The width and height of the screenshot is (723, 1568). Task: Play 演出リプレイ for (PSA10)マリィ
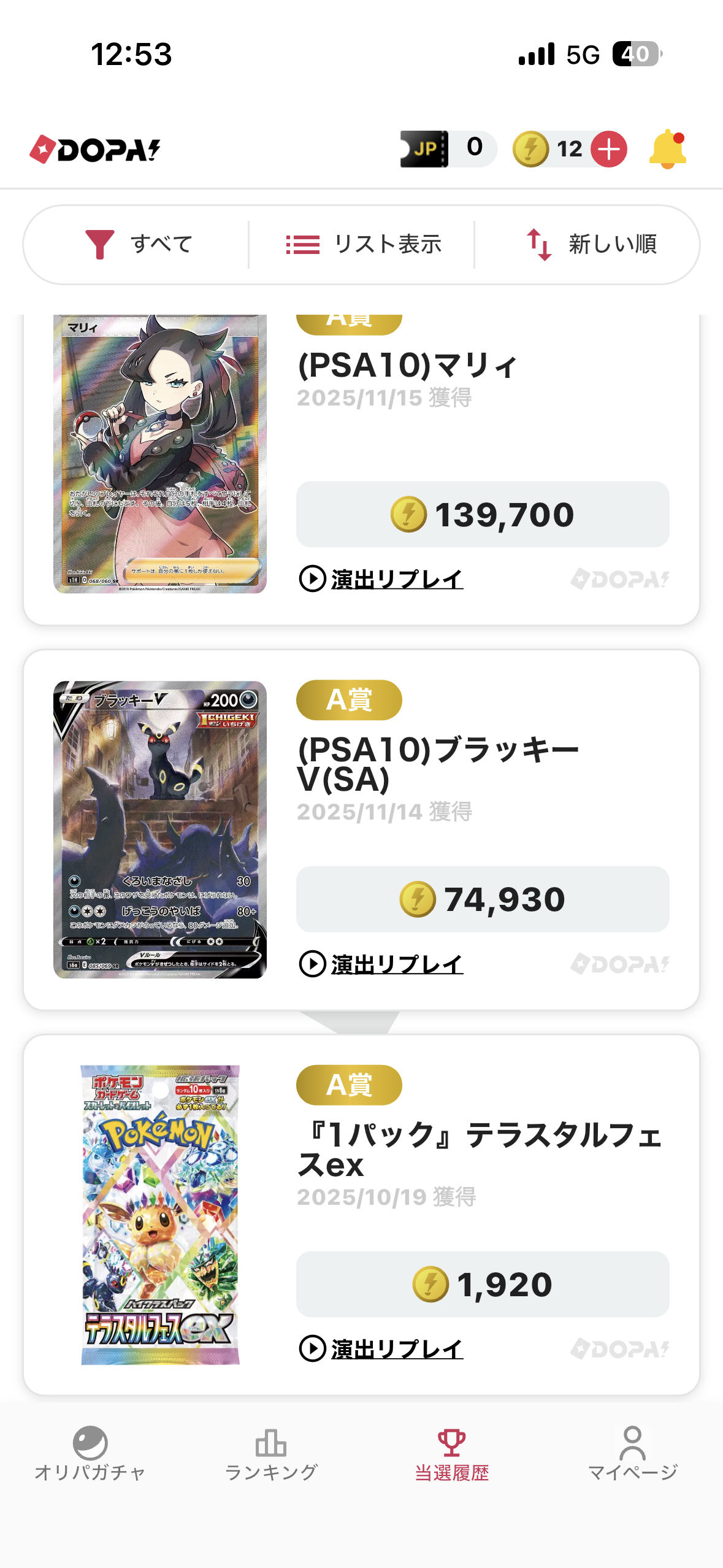pos(381,578)
